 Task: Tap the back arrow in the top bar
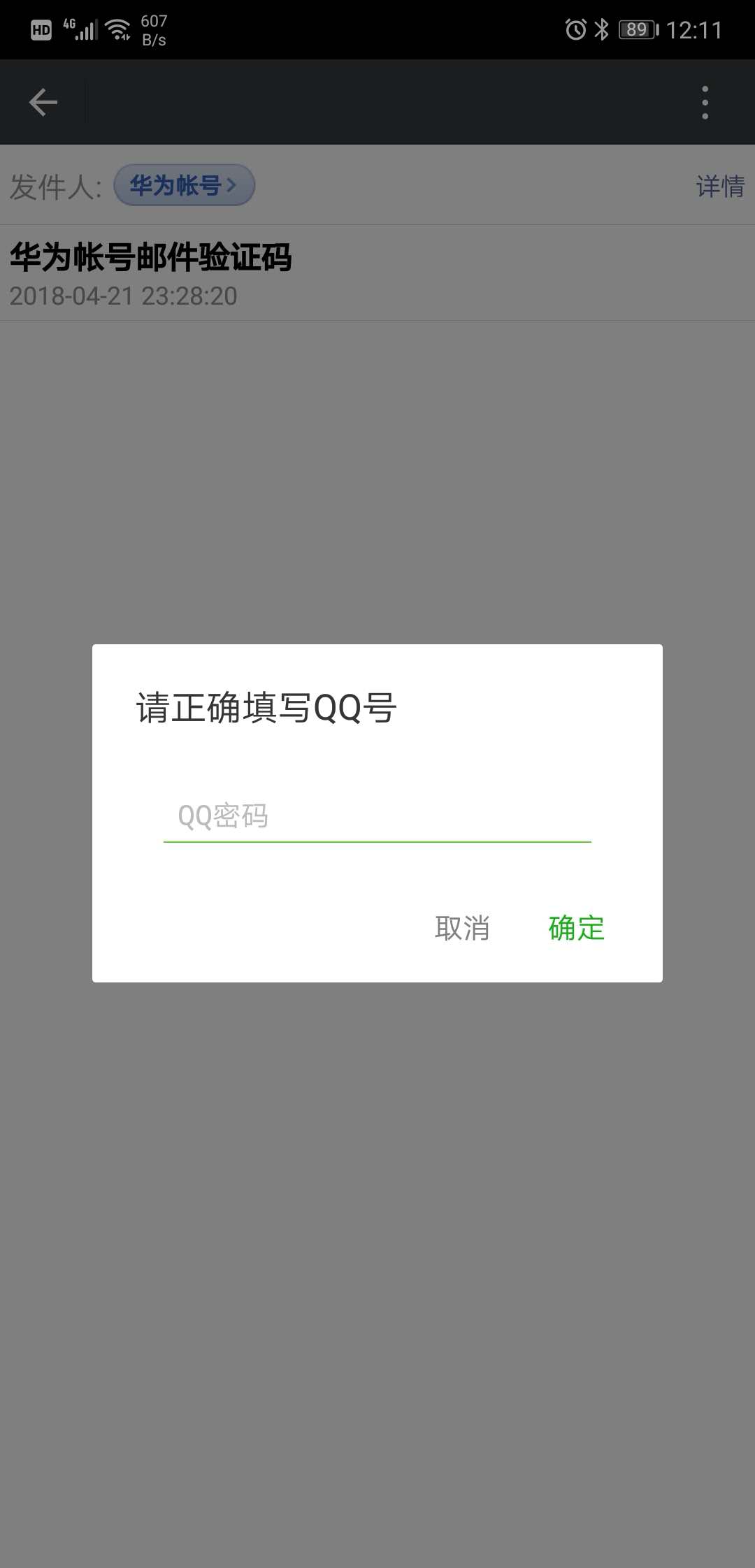(43, 101)
